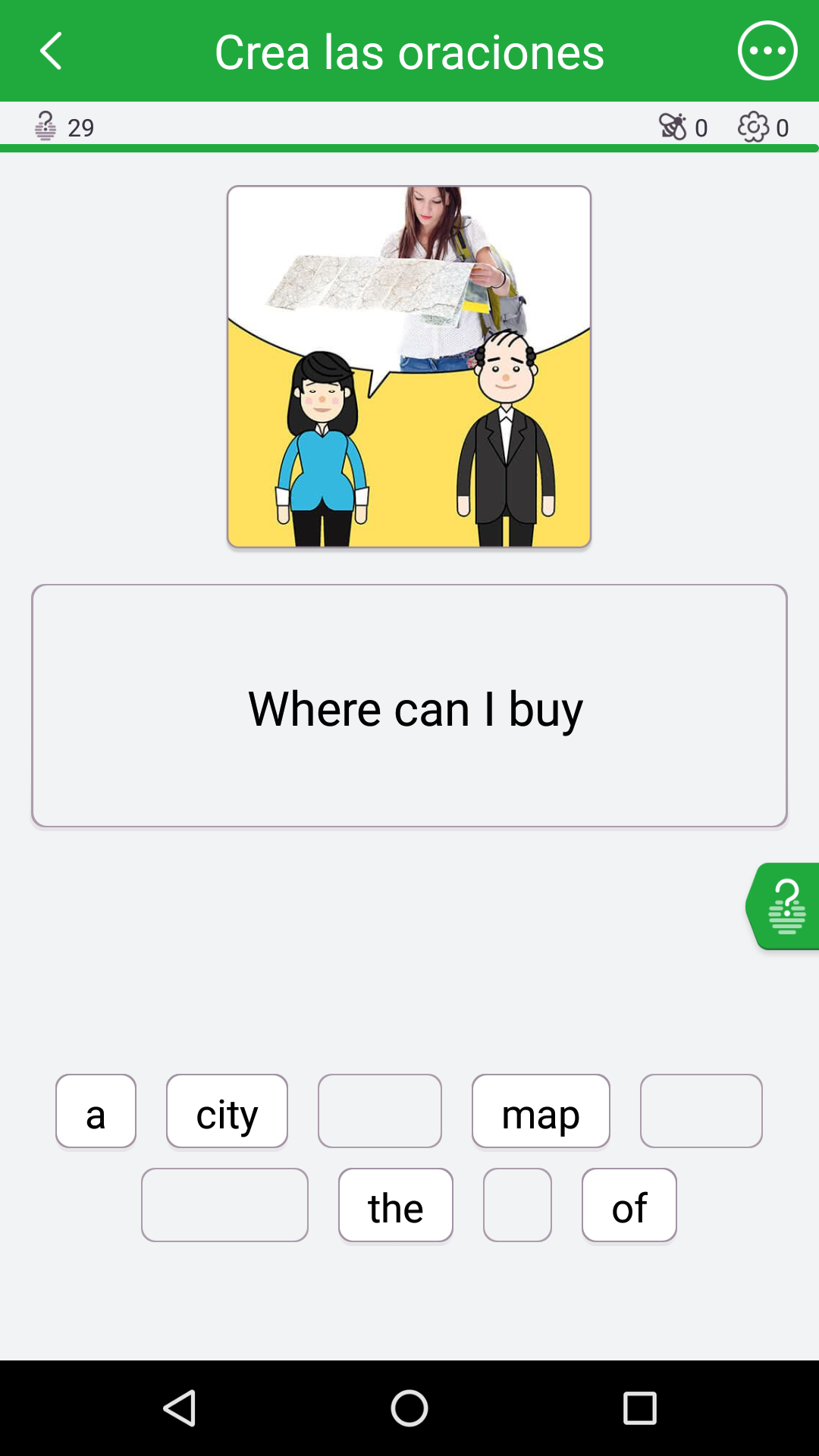Select the word tile "a"
819x1456 pixels.
(96, 1111)
